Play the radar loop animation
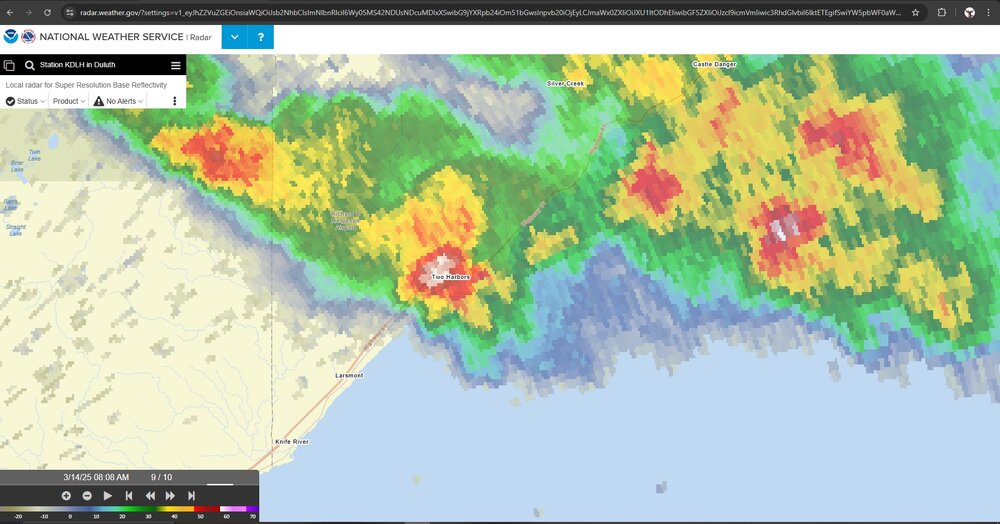Image resolution: width=1000 pixels, height=524 pixels. click(x=108, y=496)
